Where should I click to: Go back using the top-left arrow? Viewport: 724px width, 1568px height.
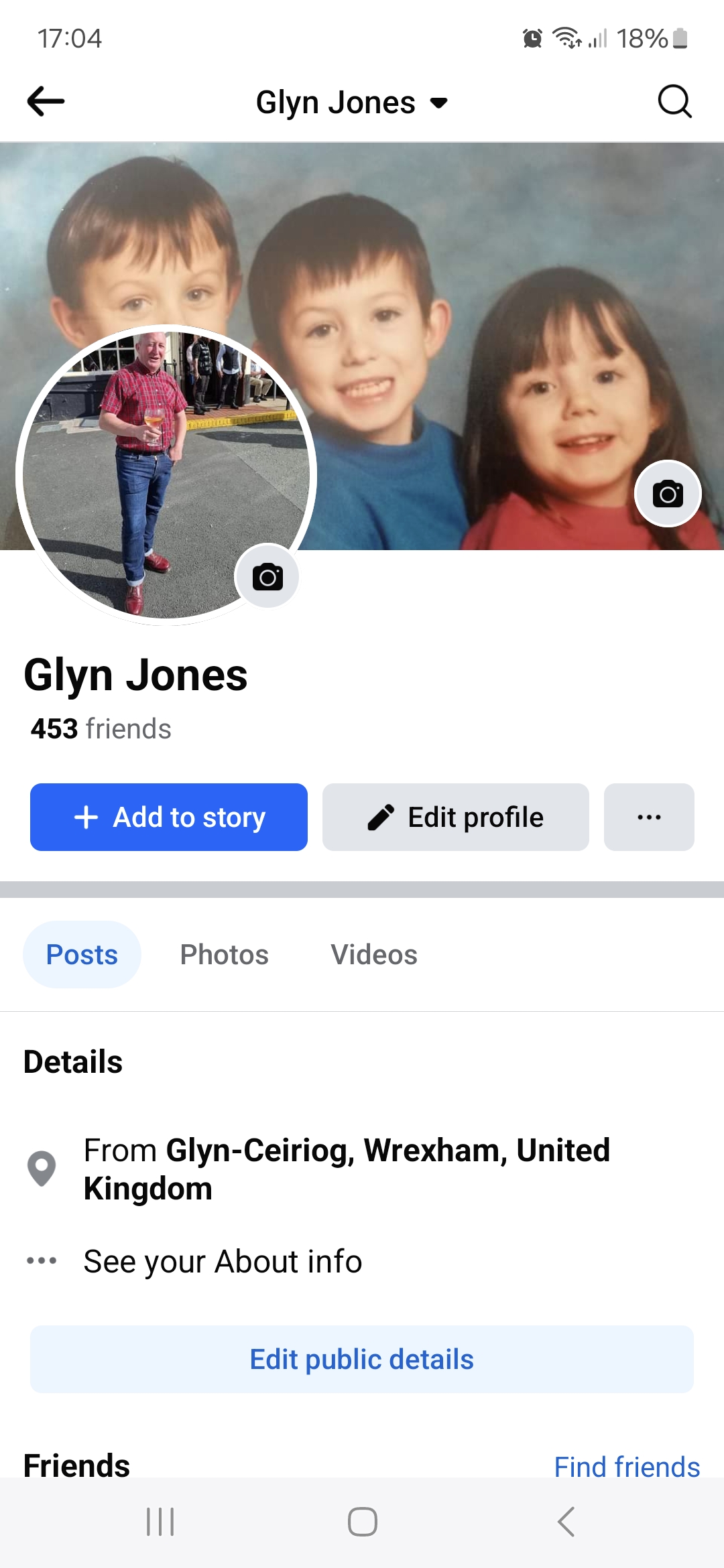tap(46, 102)
